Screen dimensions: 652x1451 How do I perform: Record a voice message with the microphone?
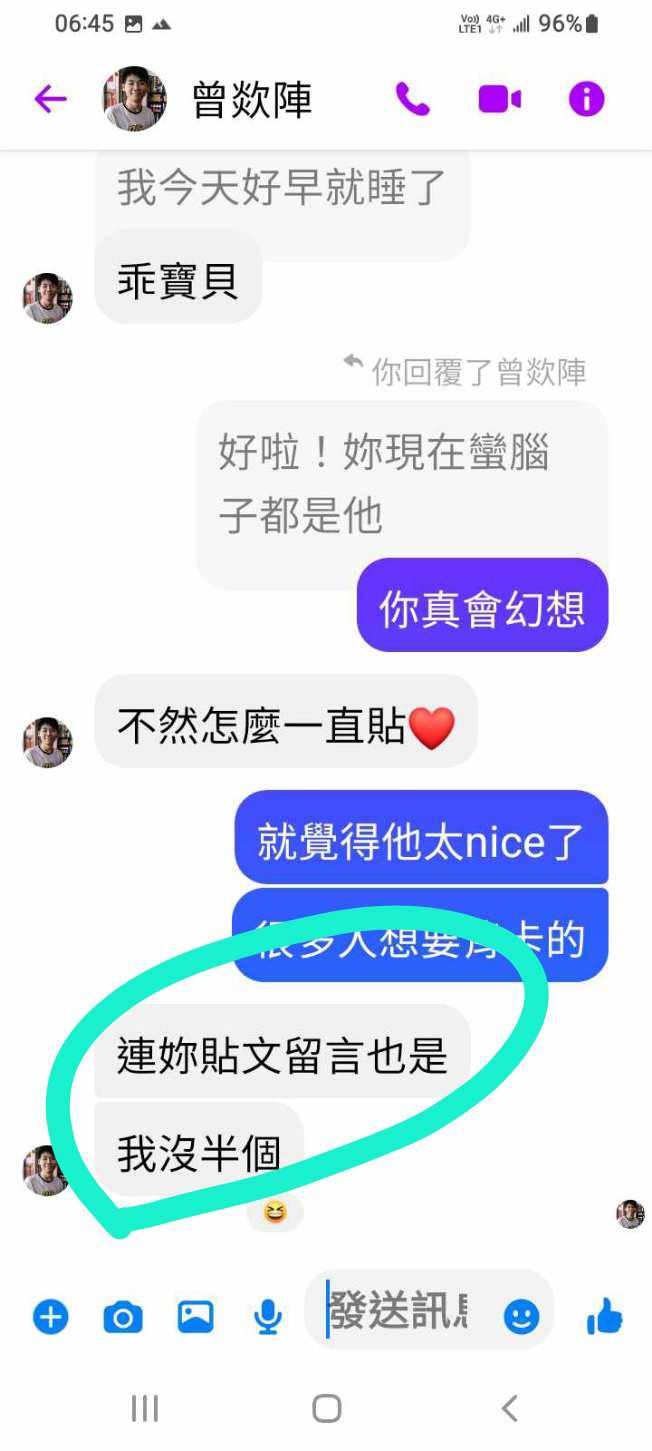point(267,1317)
